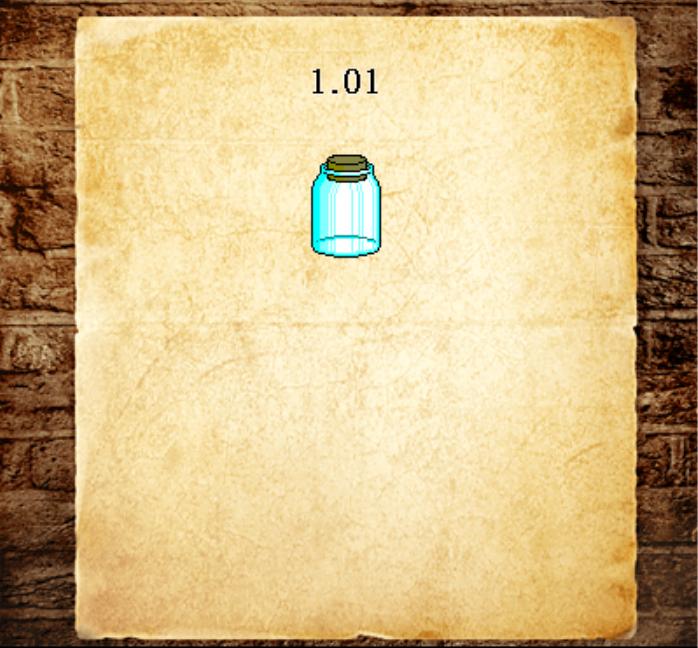Tap the blue glass jar

pos(346,206)
